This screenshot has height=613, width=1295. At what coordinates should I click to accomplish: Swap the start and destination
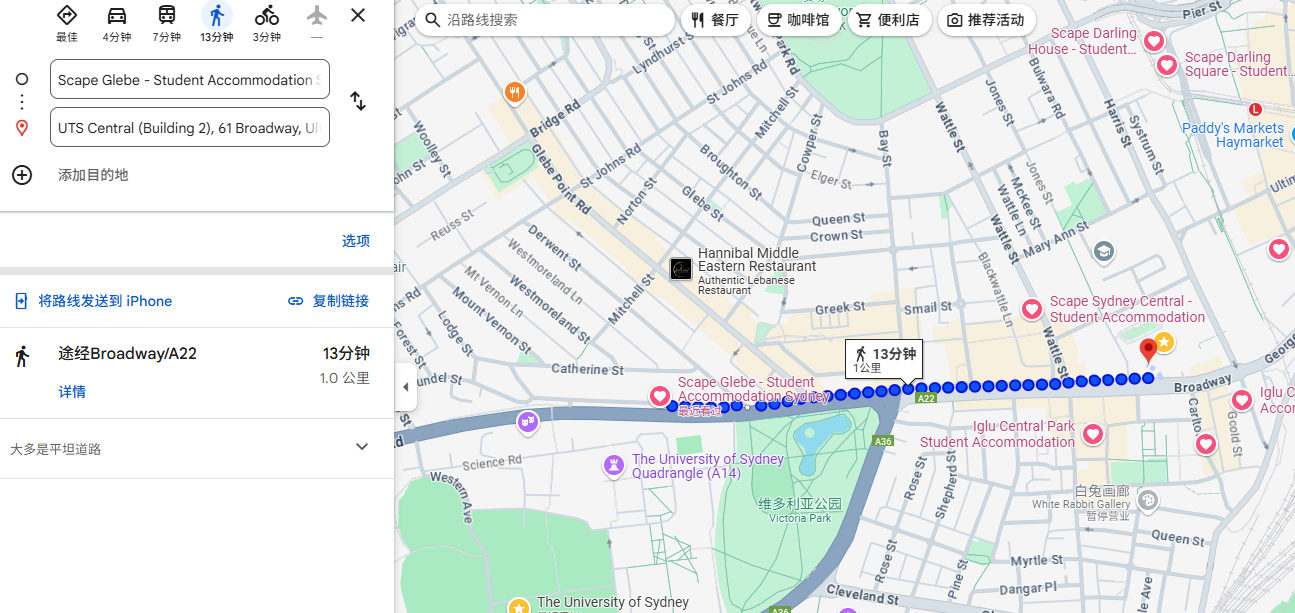click(357, 101)
